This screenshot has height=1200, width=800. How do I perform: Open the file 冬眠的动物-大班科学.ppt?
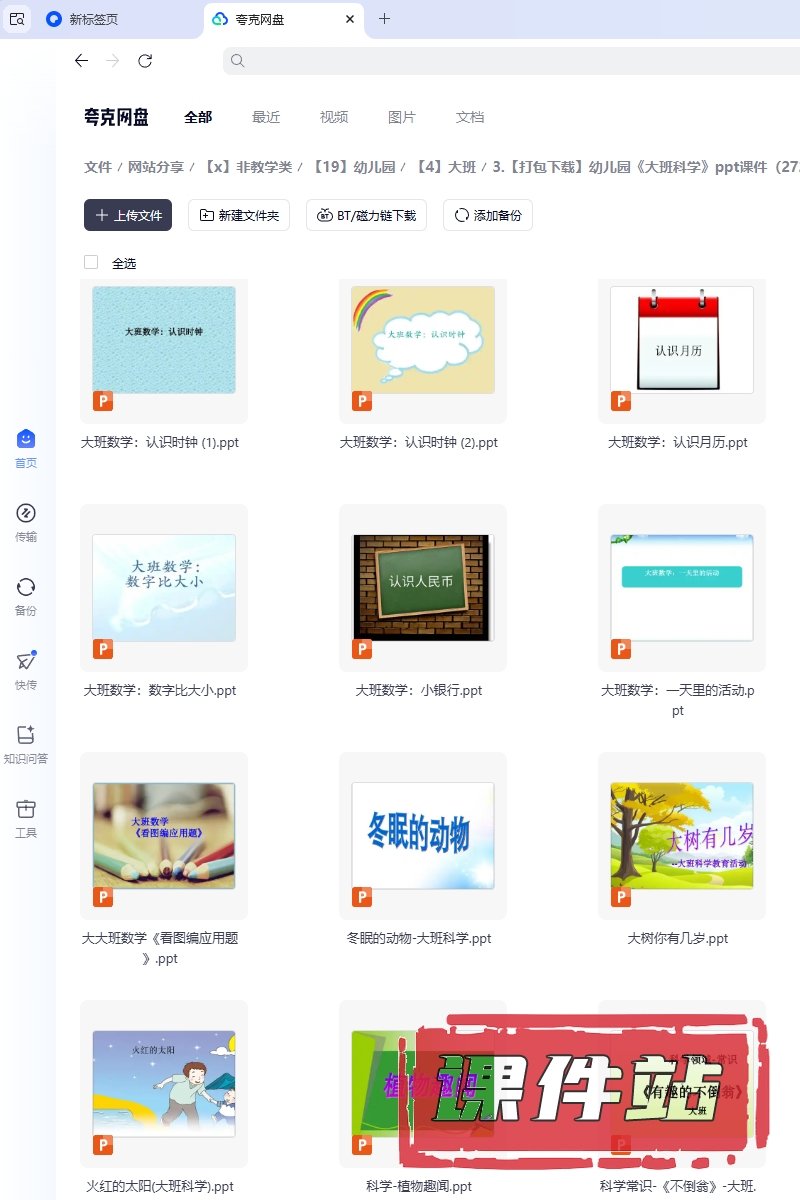coord(422,835)
